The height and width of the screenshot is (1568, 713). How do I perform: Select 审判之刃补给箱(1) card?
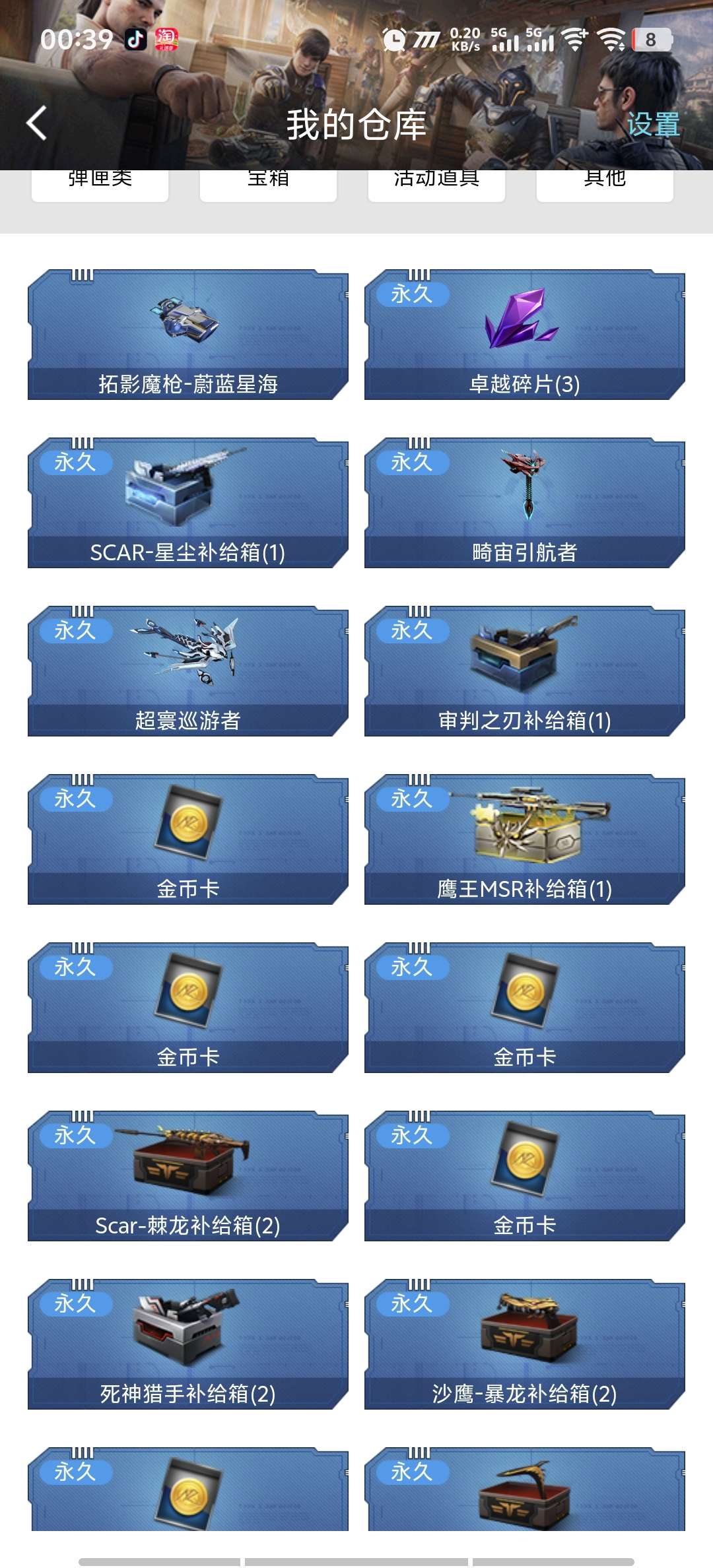pyautogui.click(x=524, y=670)
